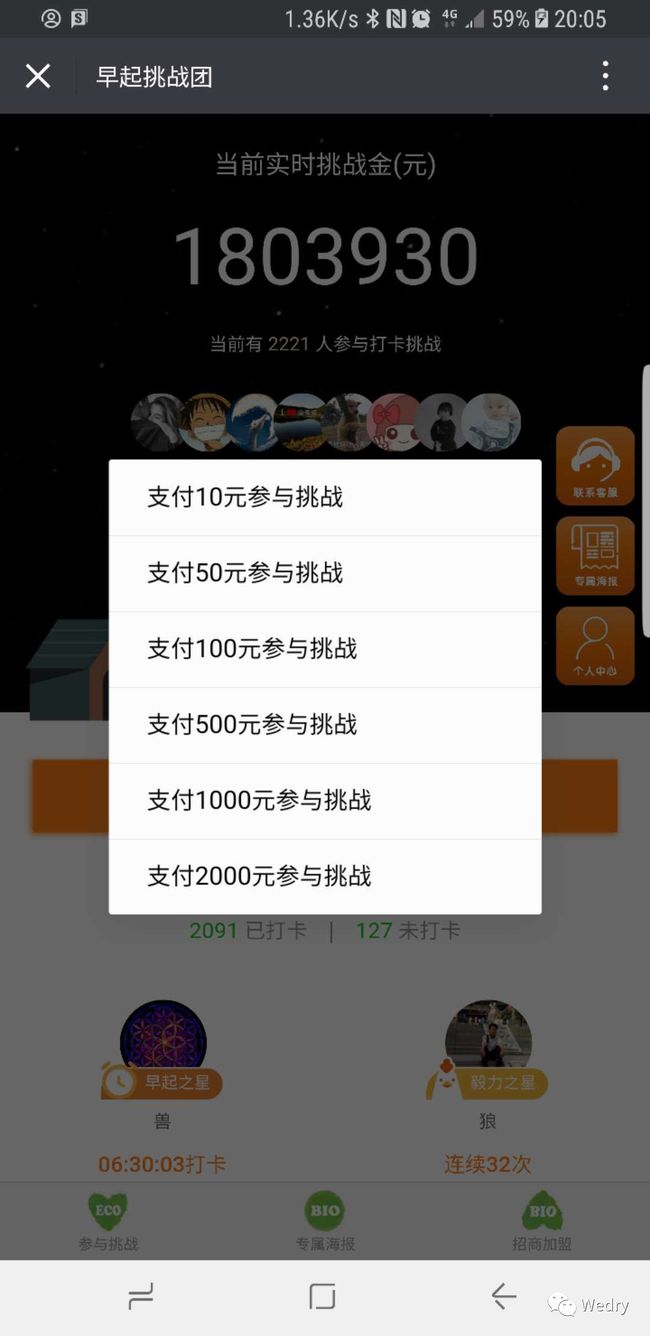Select 支付10元参与挑战
The width and height of the screenshot is (650, 1336).
325,497
